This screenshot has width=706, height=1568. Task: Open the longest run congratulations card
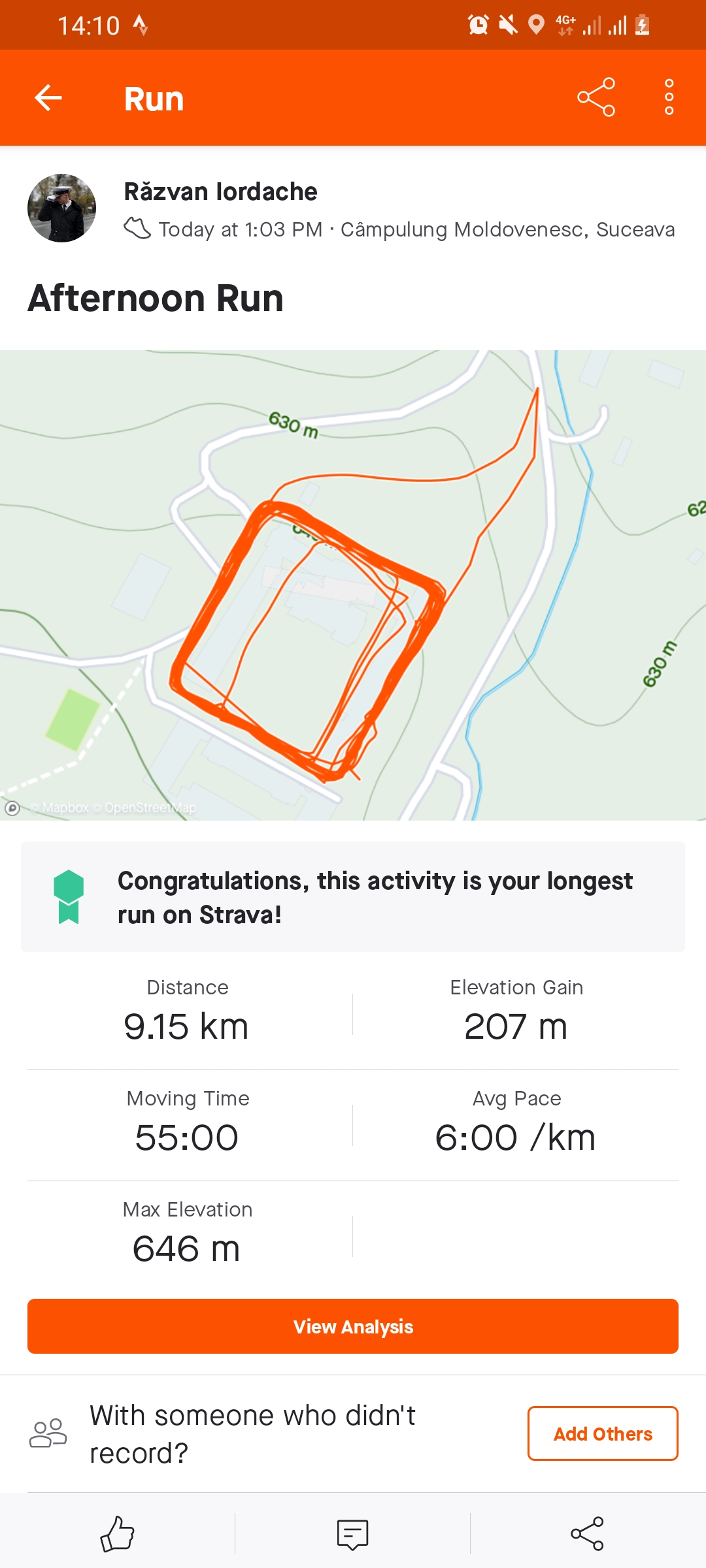pyautogui.click(x=353, y=897)
